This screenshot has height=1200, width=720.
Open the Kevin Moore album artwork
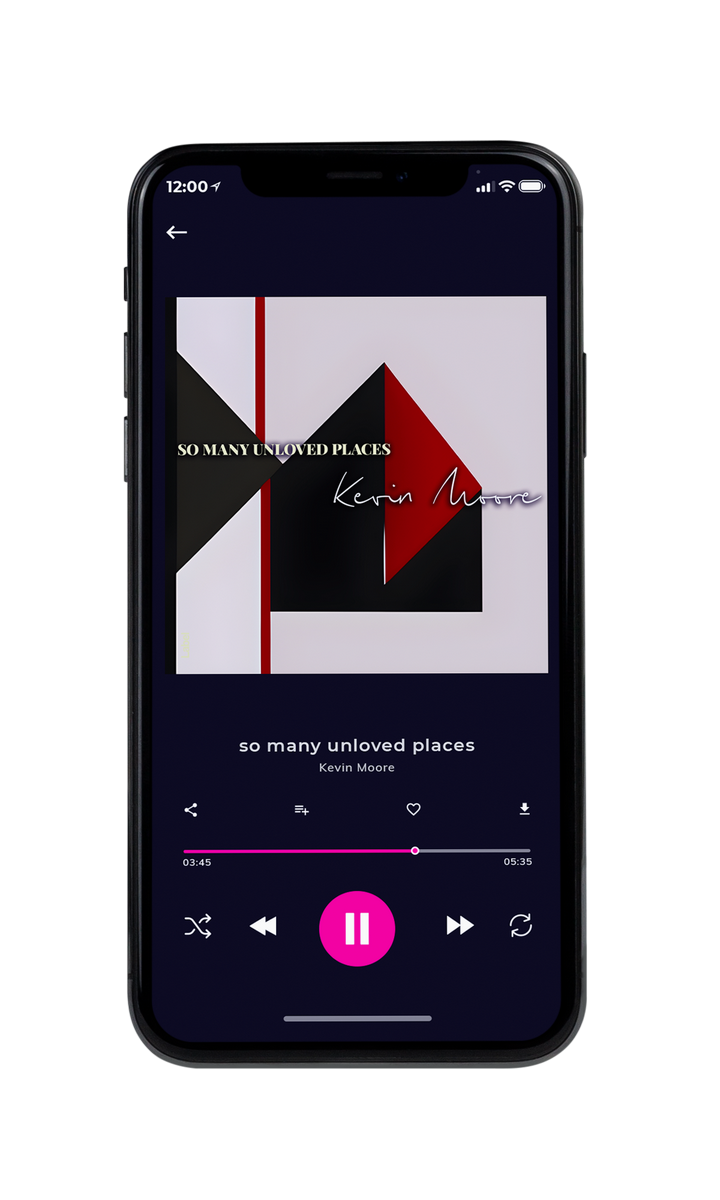pyautogui.click(x=362, y=485)
